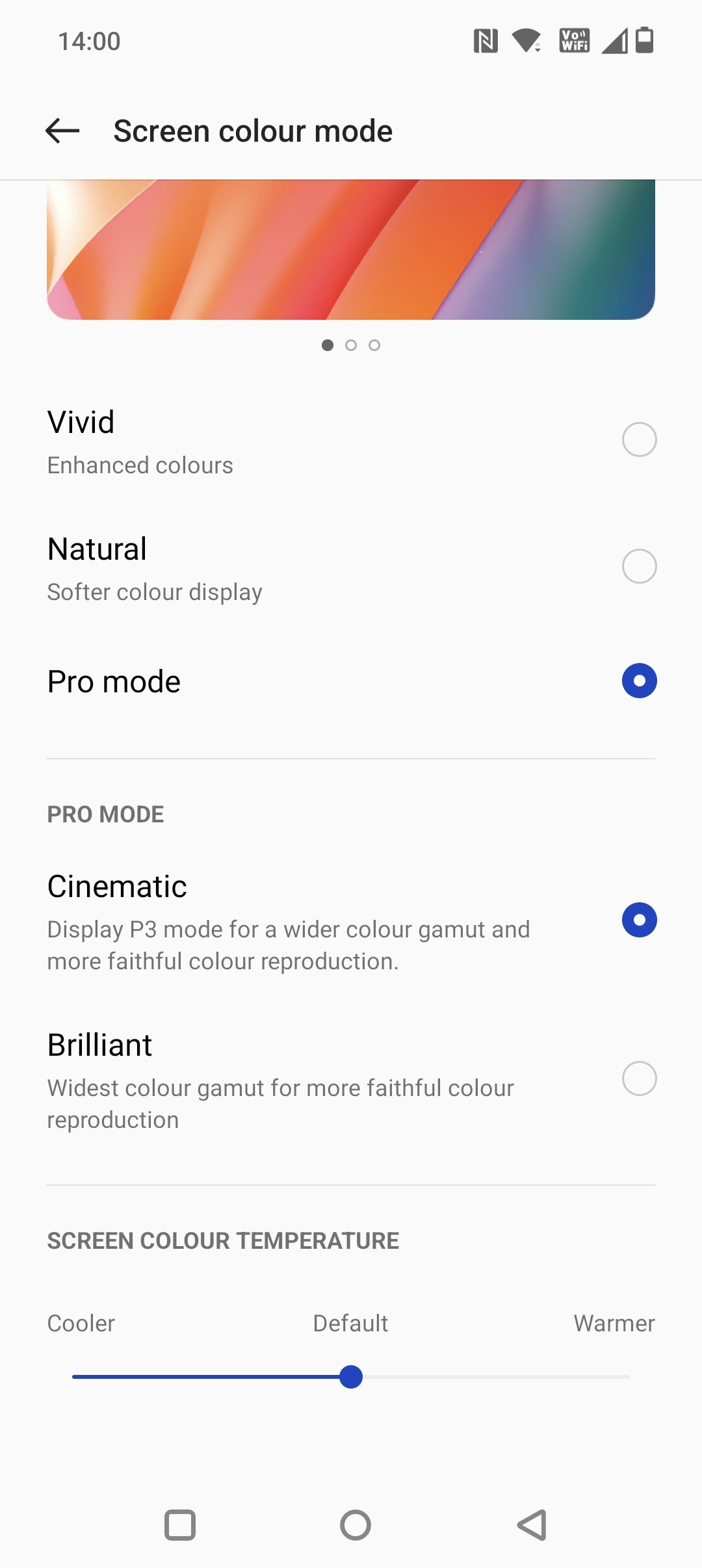Viewport: 702px width, 1568px height.
Task: Choose the Natural colour mode
Action: (x=351, y=567)
